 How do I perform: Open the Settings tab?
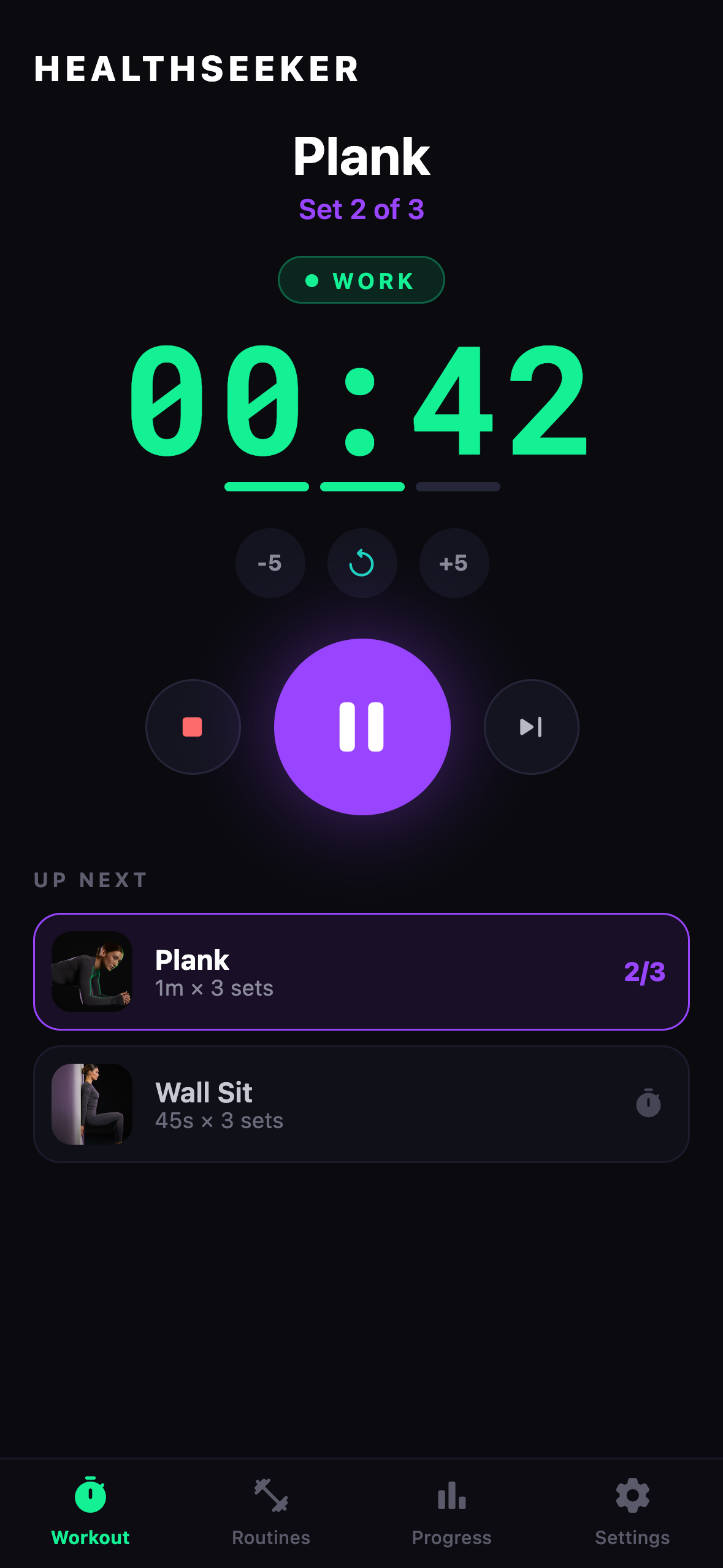(632, 1513)
